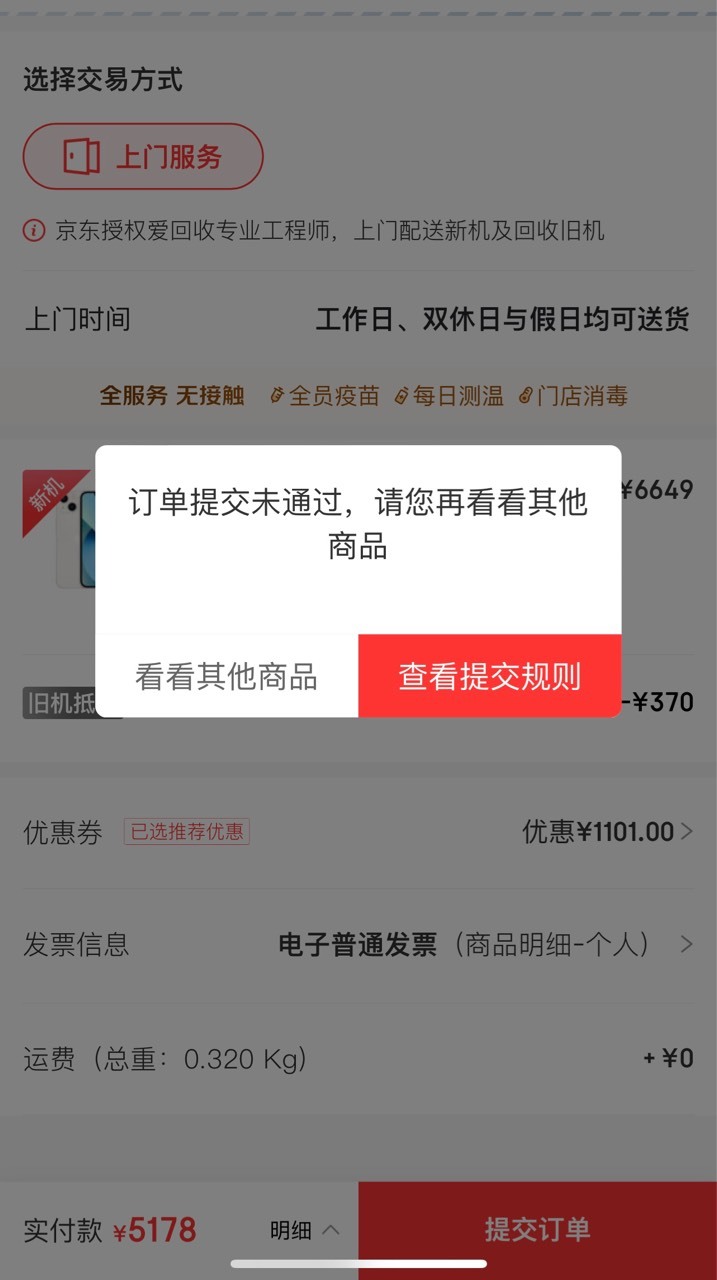Open the 发票信息 invoice settings

(x=358, y=944)
